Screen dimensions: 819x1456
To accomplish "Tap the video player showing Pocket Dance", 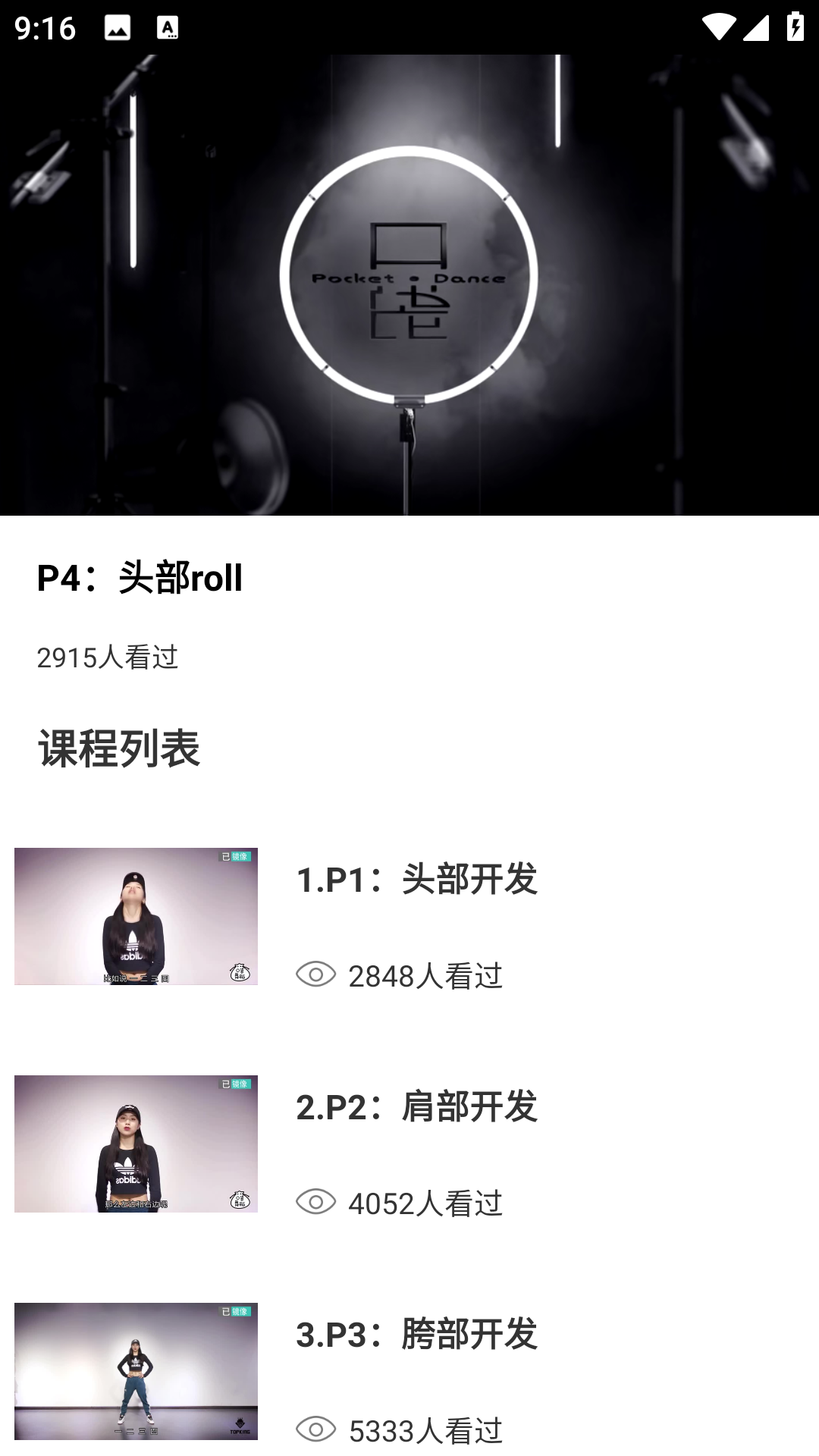I will pyautogui.click(x=409, y=285).
